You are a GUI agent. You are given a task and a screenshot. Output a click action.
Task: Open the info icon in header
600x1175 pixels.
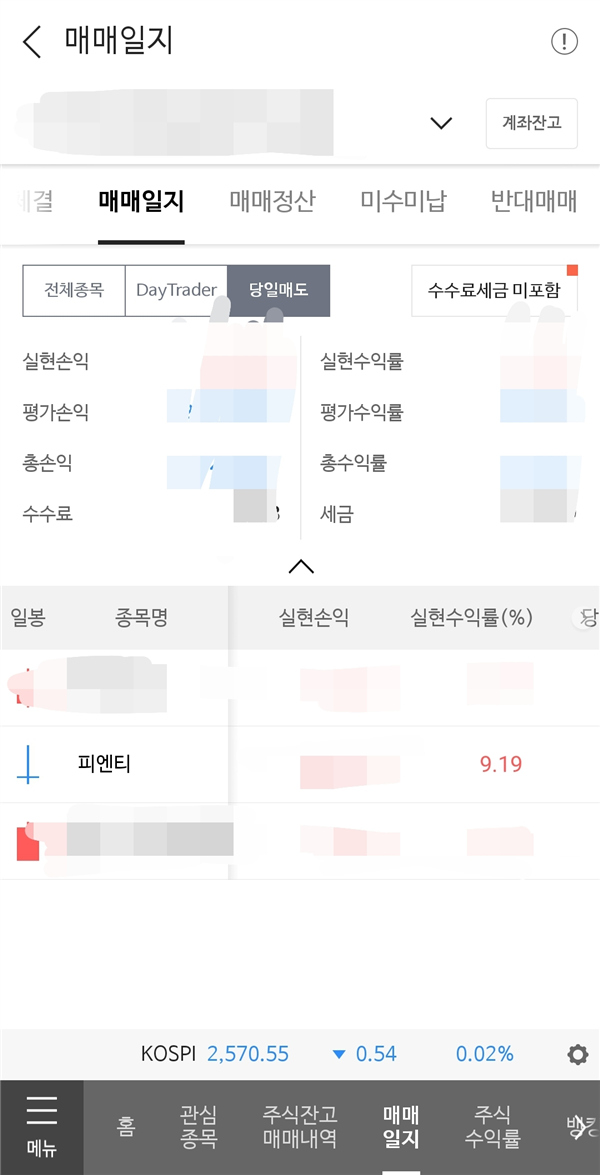pyautogui.click(x=564, y=42)
